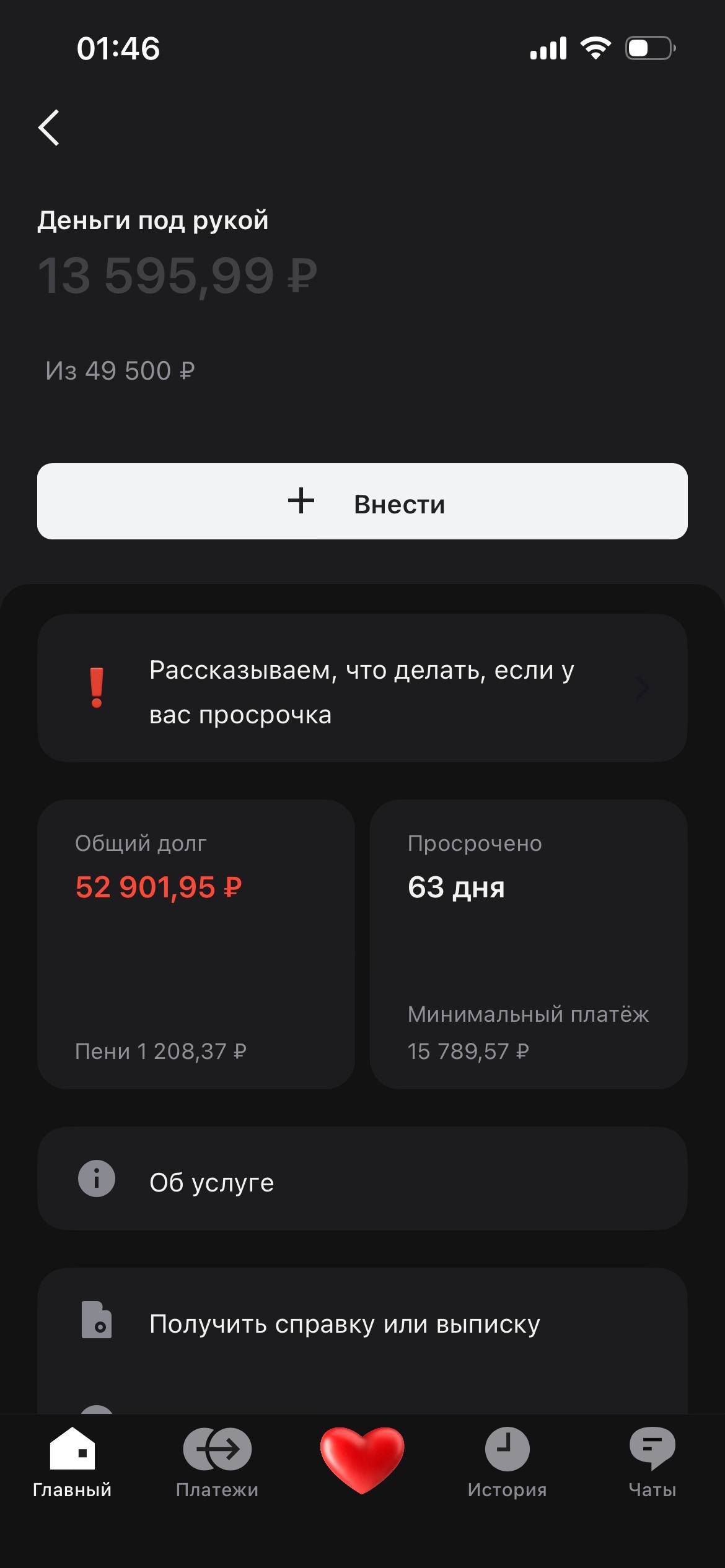Go back with the top-left chevron
This screenshot has height=1568, width=725.
[50, 128]
